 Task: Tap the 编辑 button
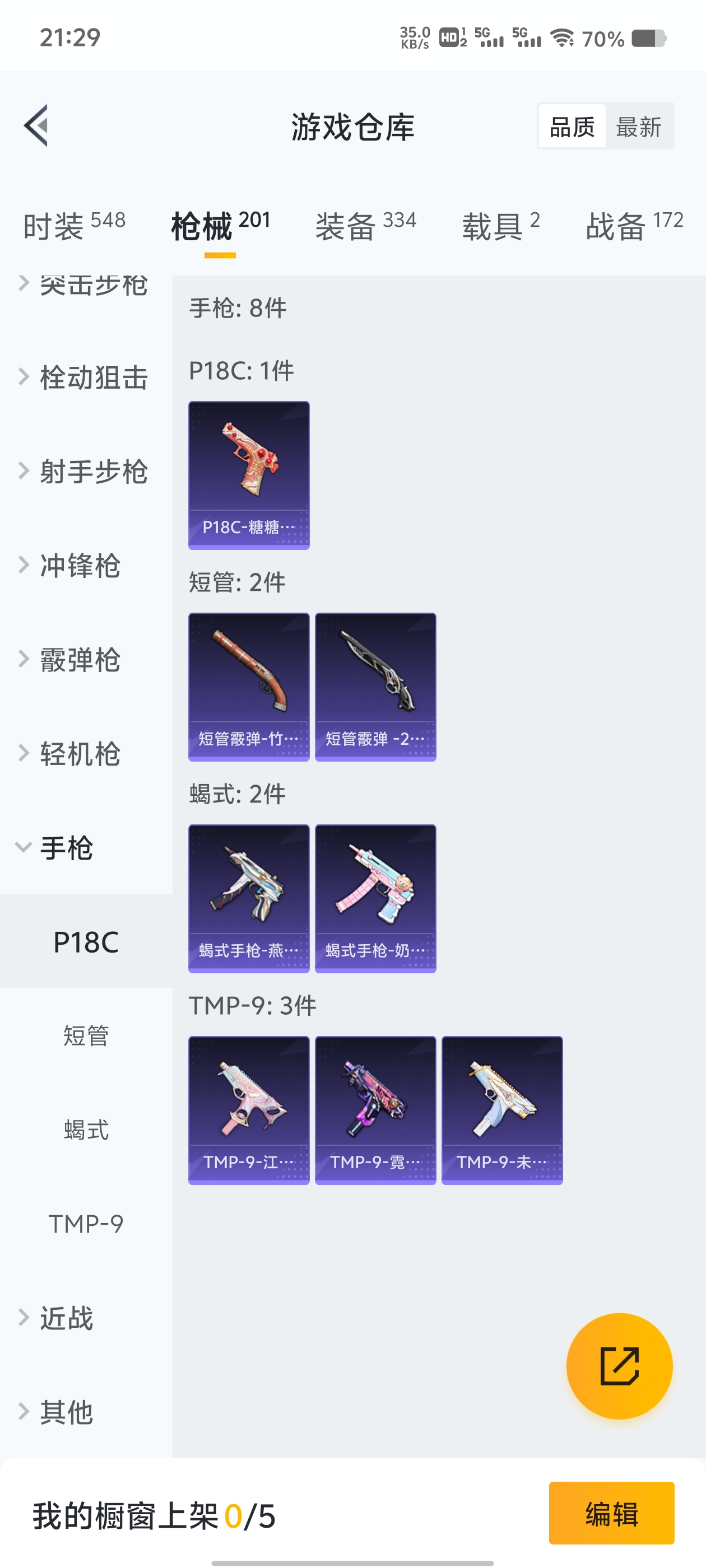coord(611,1513)
